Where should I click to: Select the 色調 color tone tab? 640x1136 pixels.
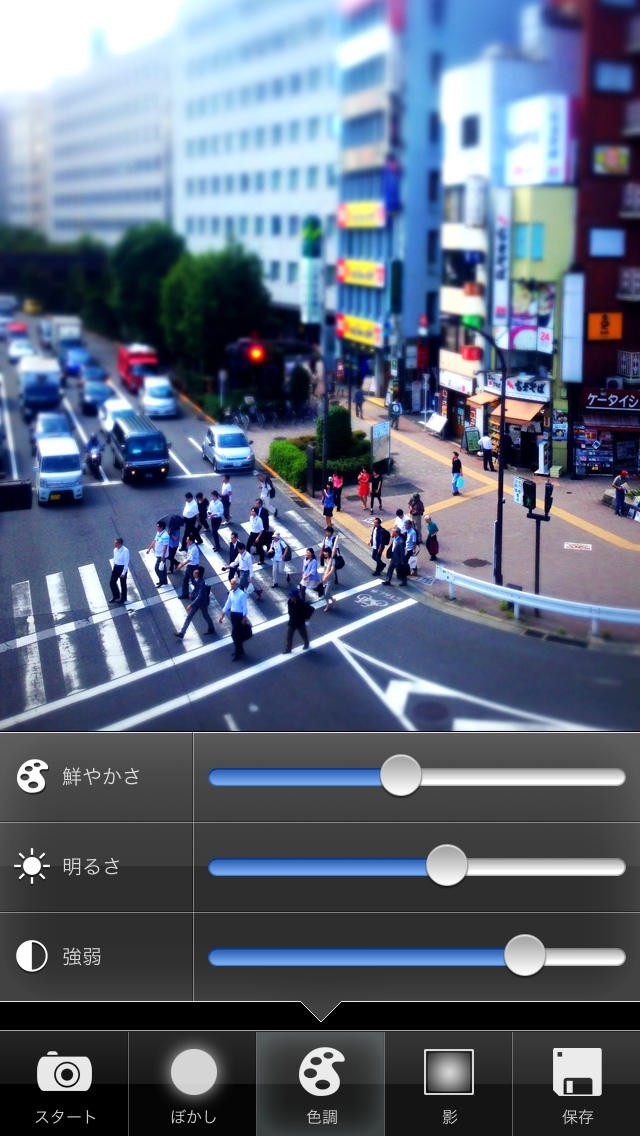tap(320, 1084)
